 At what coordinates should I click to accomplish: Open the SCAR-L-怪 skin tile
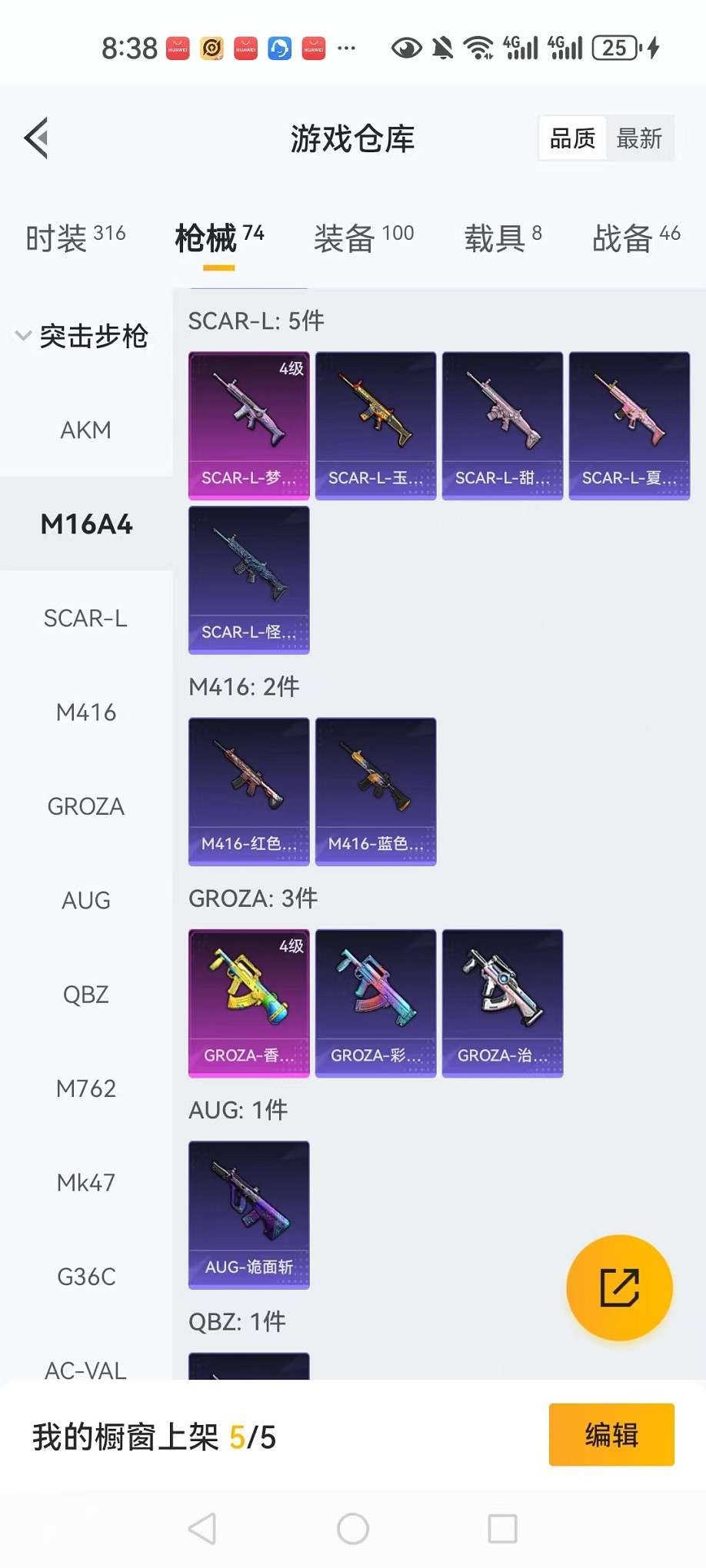click(x=249, y=580)
